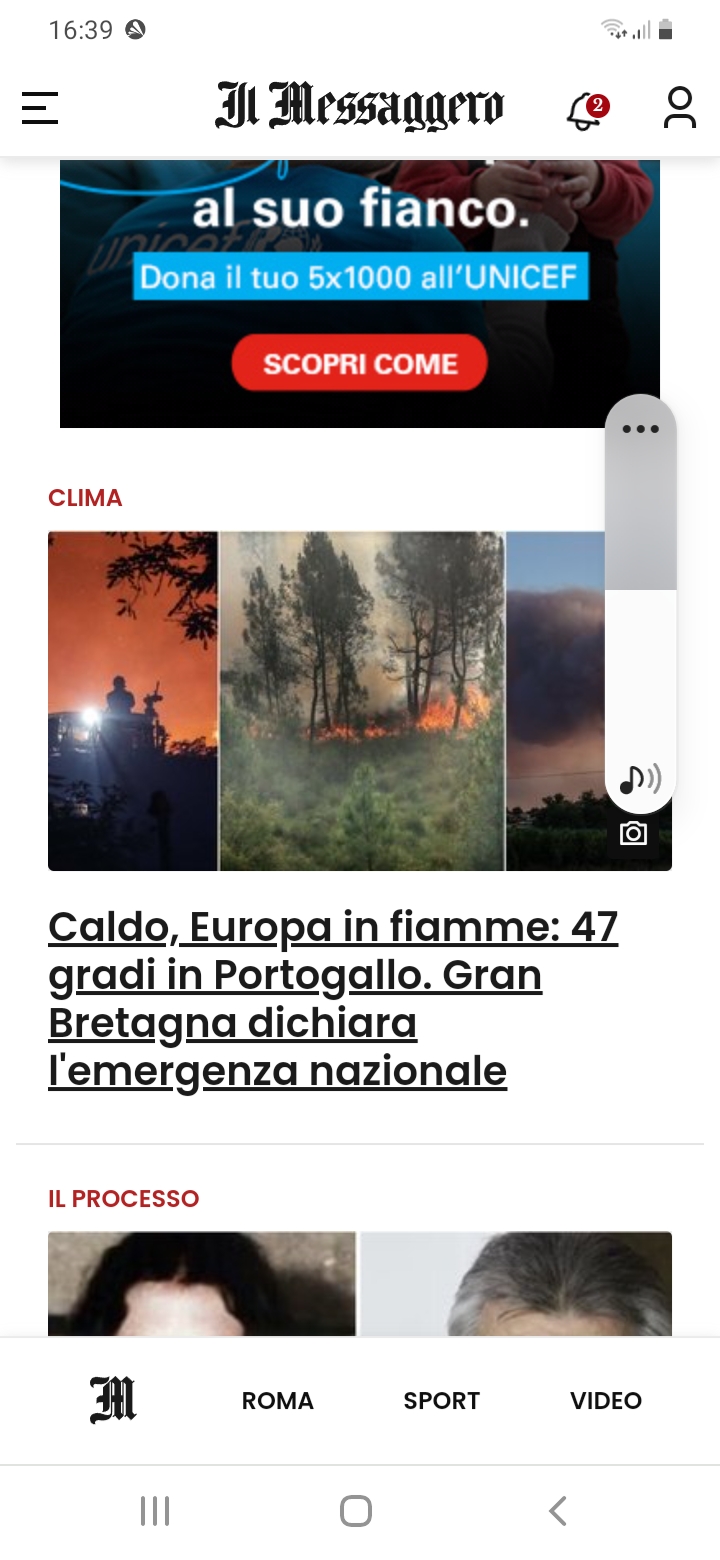
Task: Open the hamburger menu
Action: 40,108
